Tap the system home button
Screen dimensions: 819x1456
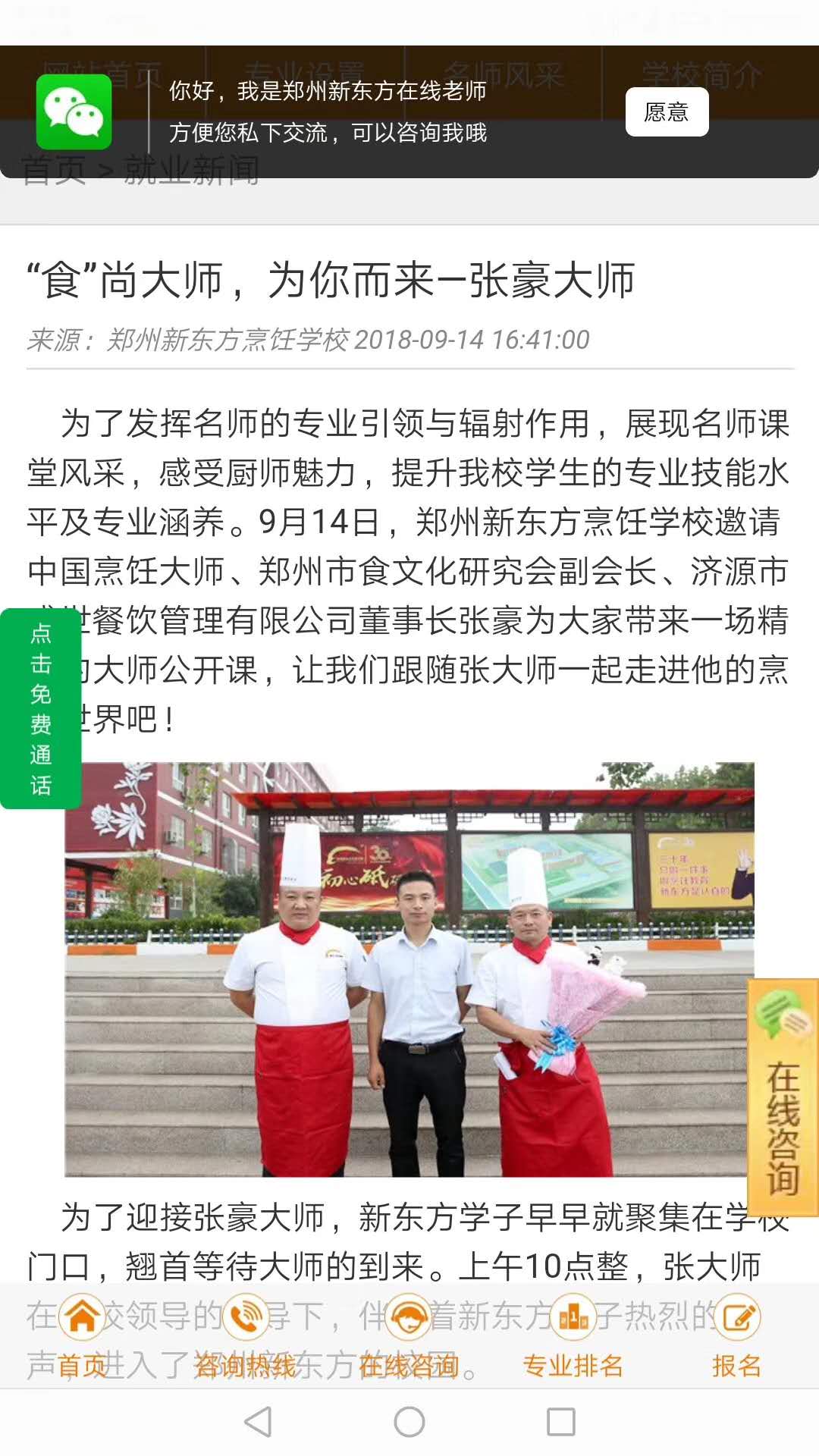(409, 1422)
